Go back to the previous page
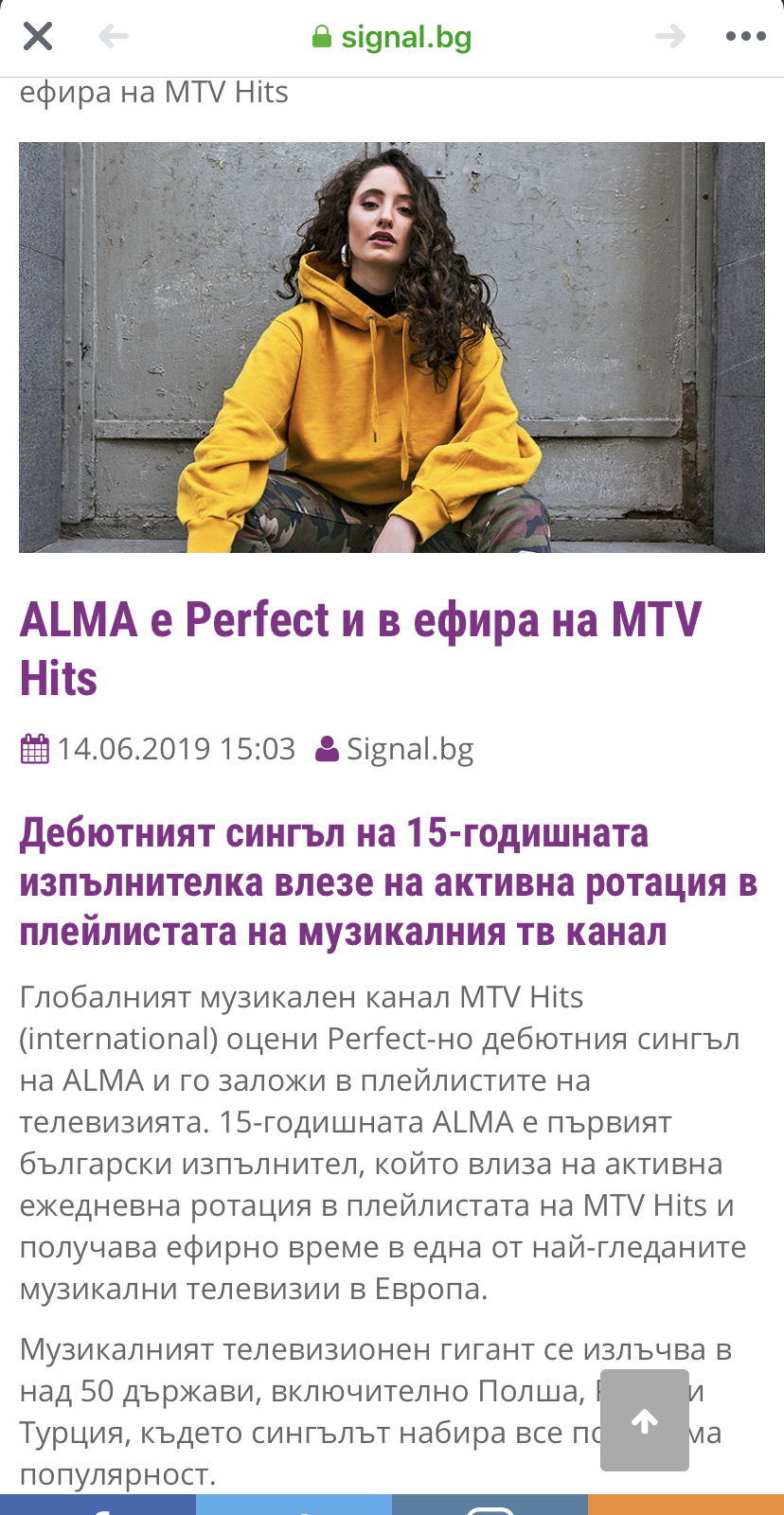The width and height of the screenshot is (784, 1515). (x=113, y=37)
